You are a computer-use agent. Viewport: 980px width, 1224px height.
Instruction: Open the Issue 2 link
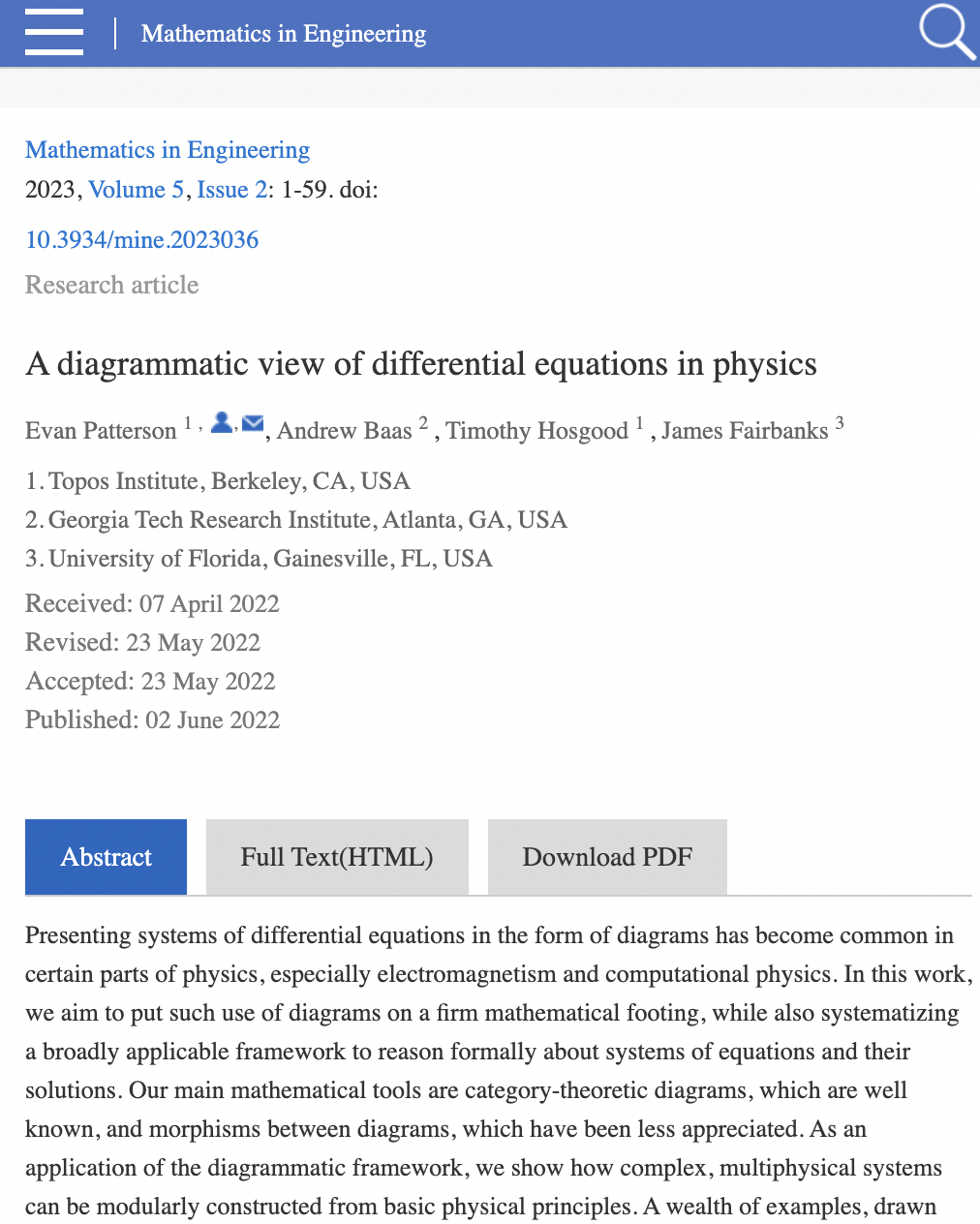(x=231, y=190)
